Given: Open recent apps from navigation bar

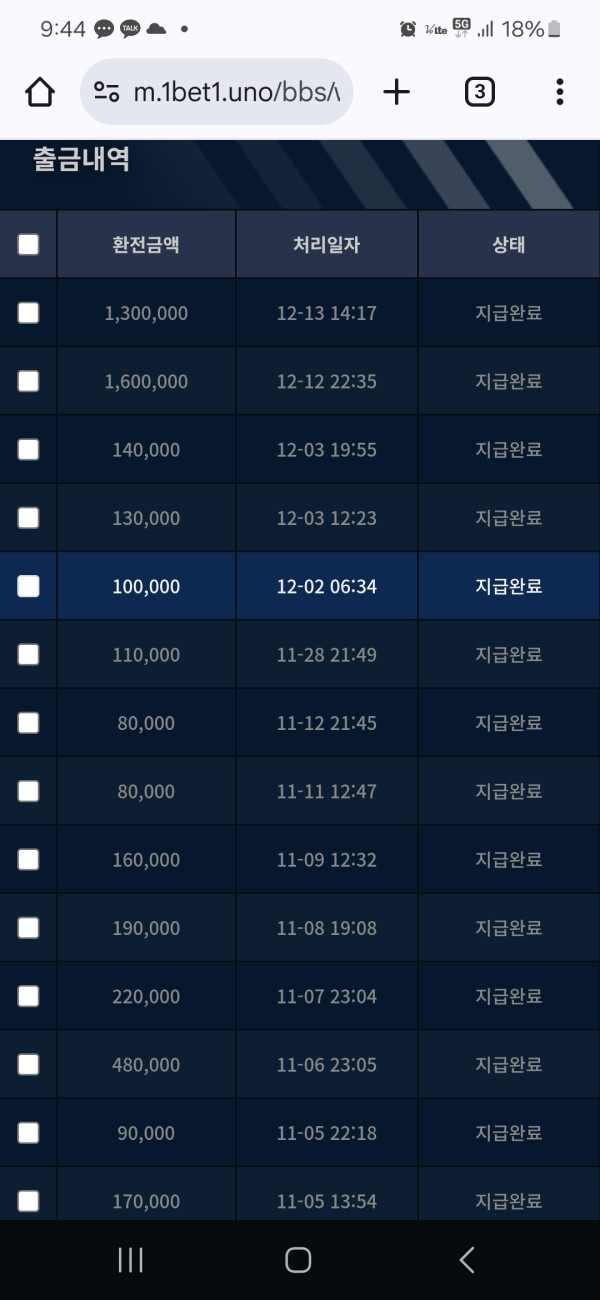Looking at the screenshot, I should point(131,1260).
